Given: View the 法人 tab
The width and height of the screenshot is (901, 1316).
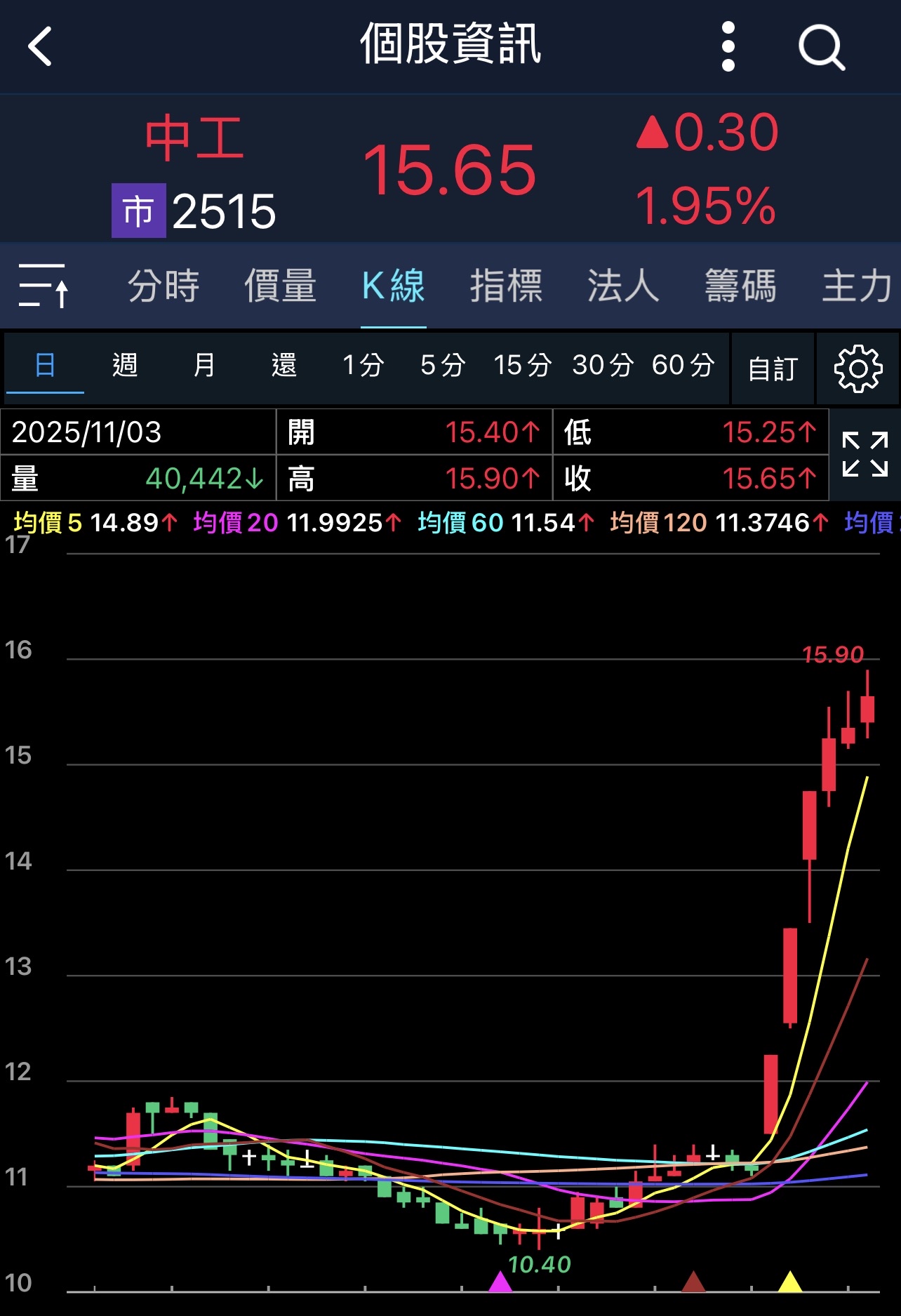Looking at the screenshot, I should coord(623,286).
